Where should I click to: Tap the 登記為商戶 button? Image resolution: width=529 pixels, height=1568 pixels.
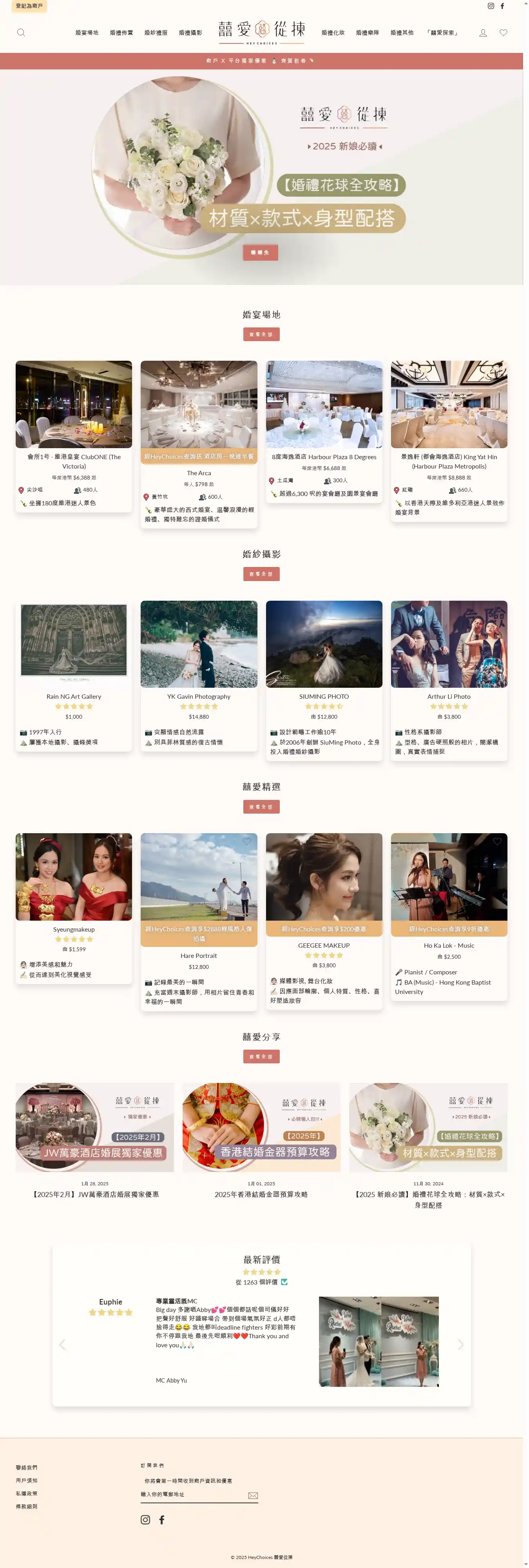29,6
